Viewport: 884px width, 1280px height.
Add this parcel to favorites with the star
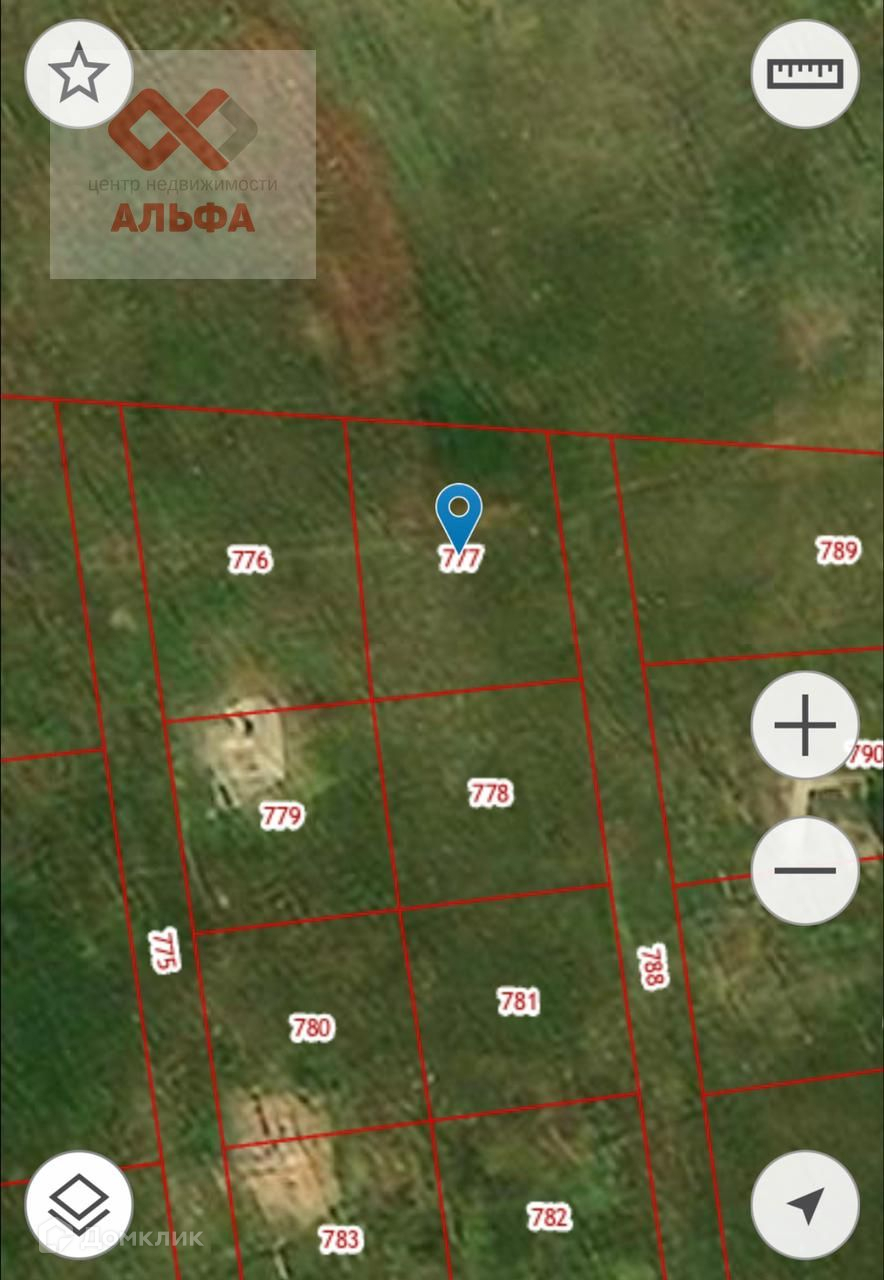click(x=79, y=74)
